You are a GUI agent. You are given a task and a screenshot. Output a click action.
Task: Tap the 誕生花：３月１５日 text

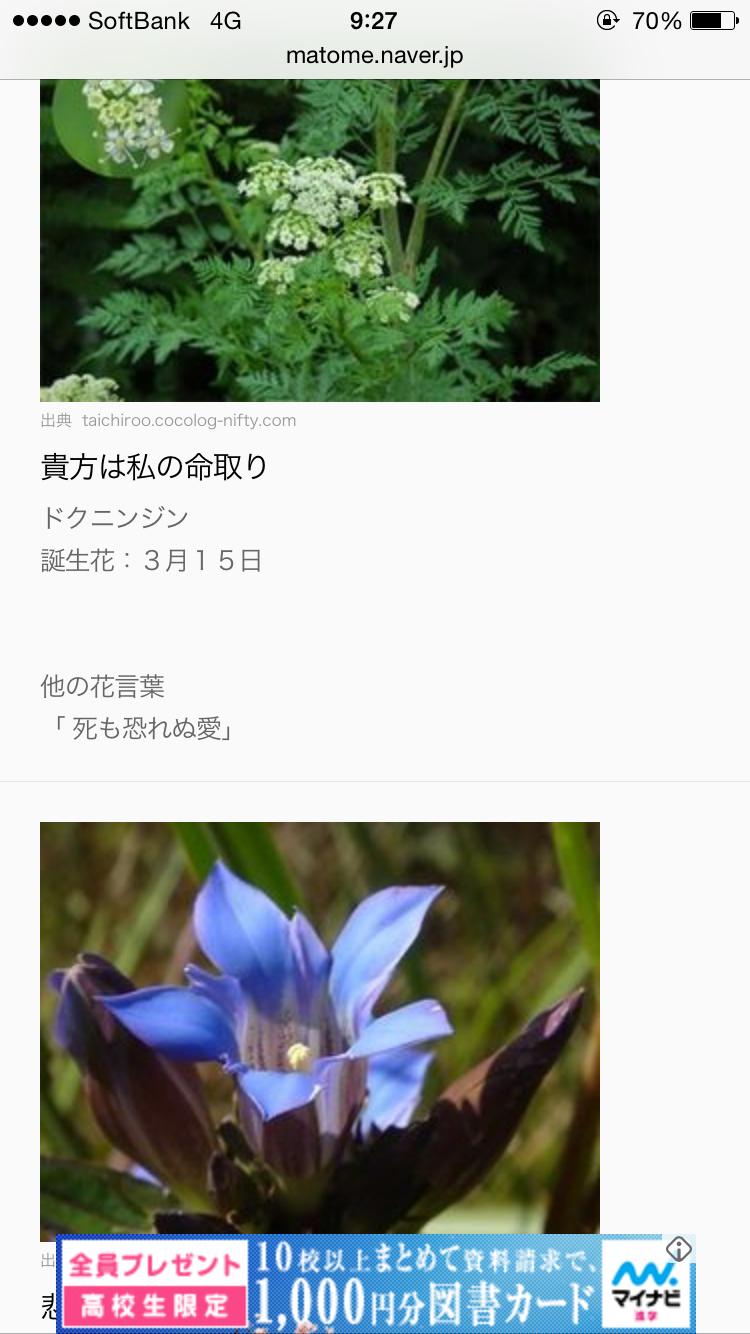(150, 561)
